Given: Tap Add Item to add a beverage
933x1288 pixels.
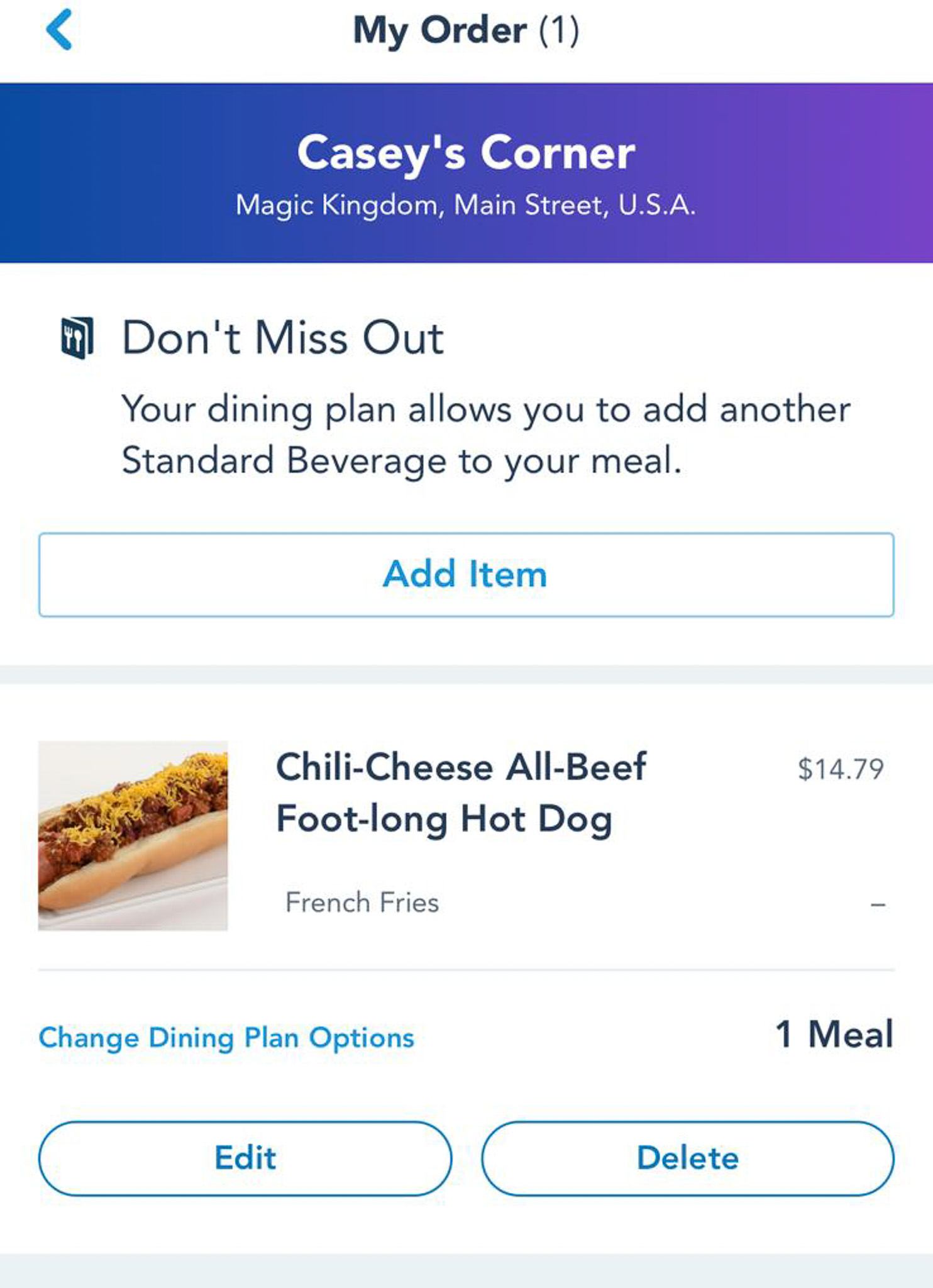Looking at the screenshot, I should click(466, 574).
